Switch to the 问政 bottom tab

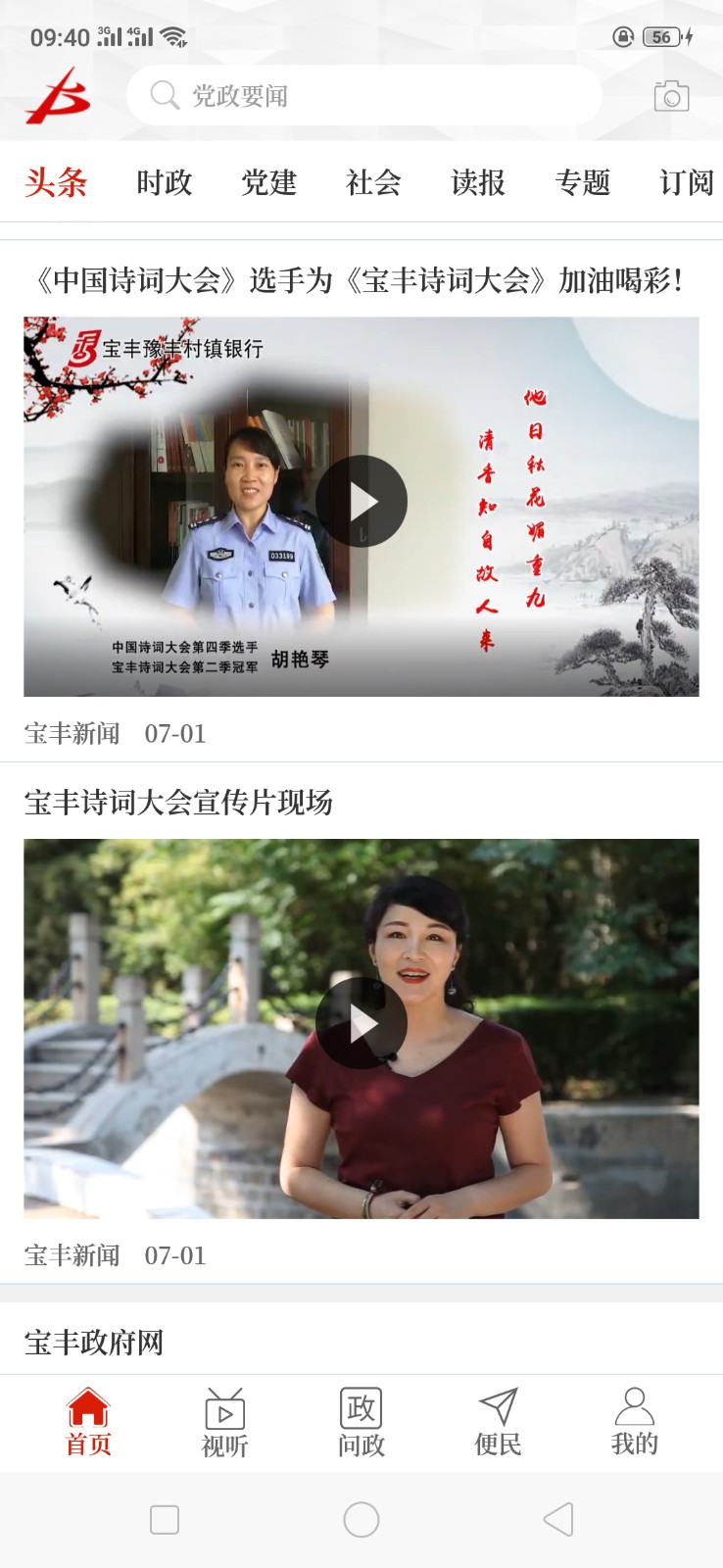click(361, 1422)
